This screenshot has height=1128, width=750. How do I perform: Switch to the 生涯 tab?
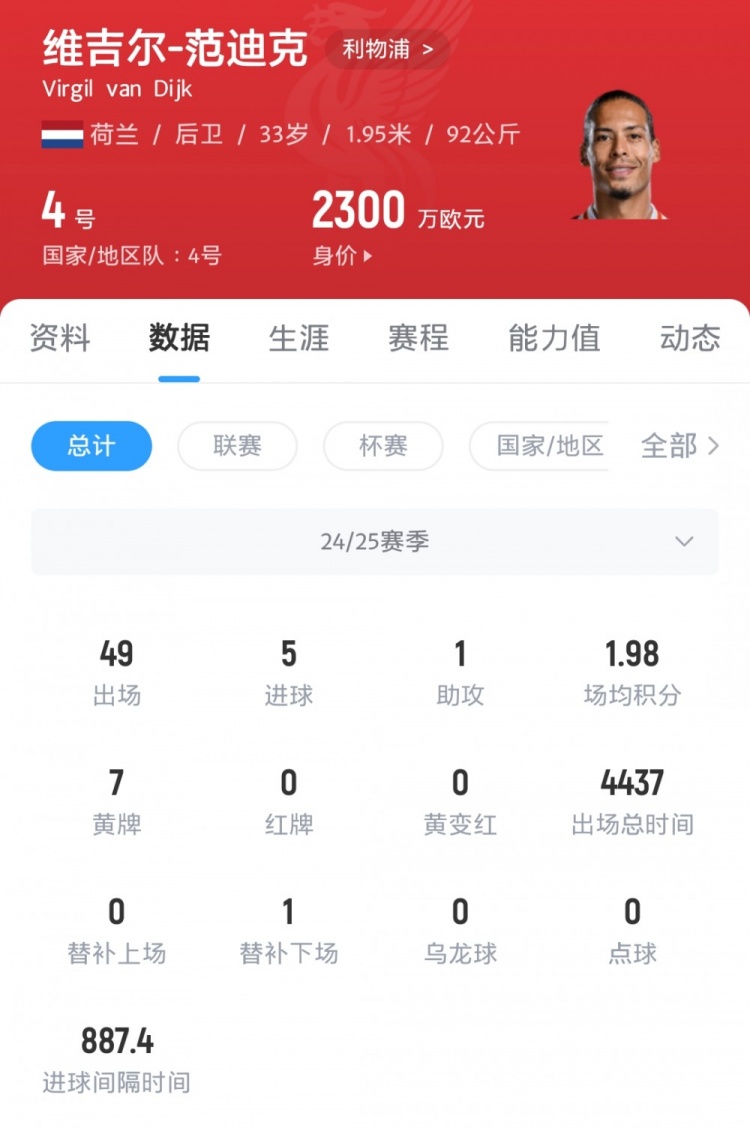point(299,338)
